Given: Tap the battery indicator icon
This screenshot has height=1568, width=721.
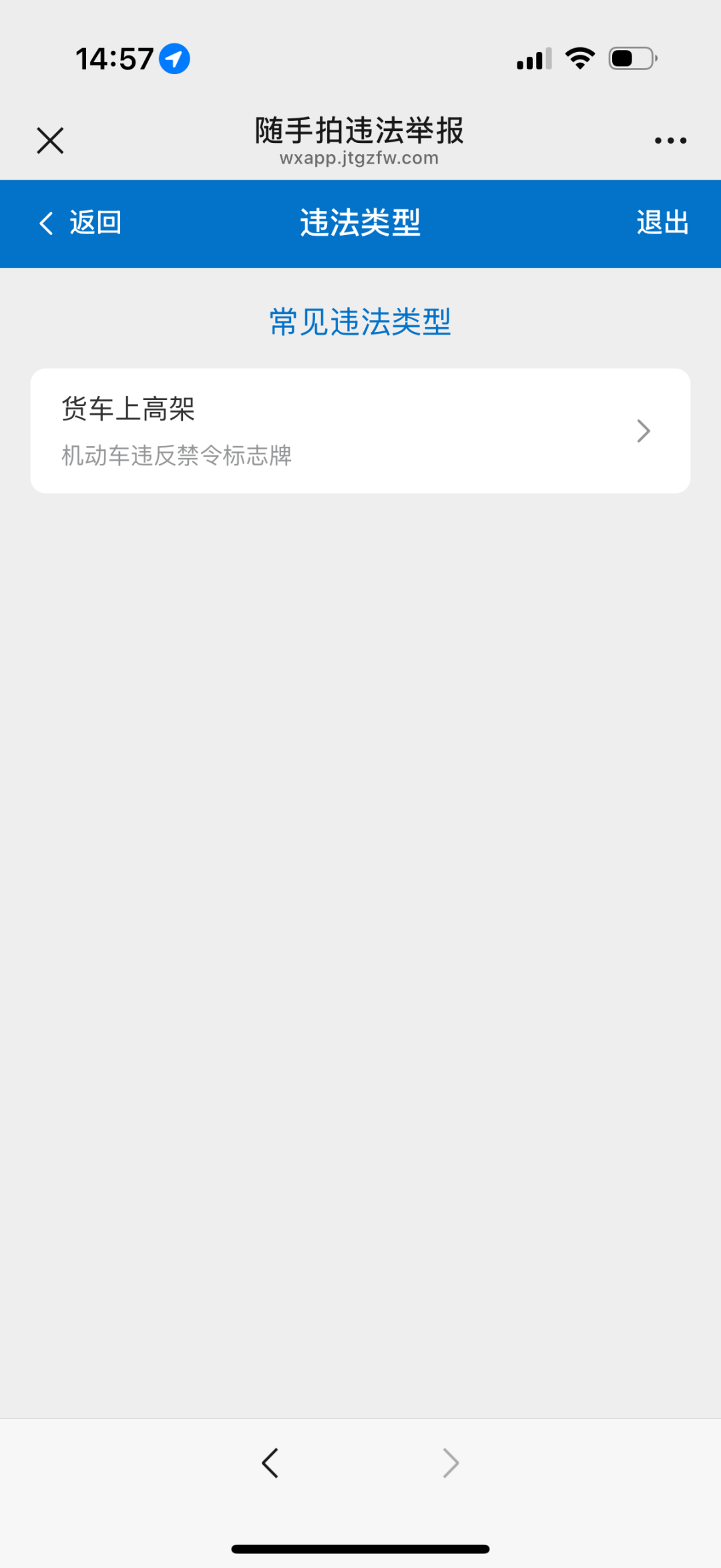Looking at the screenshot, I should tap(632, 57).
